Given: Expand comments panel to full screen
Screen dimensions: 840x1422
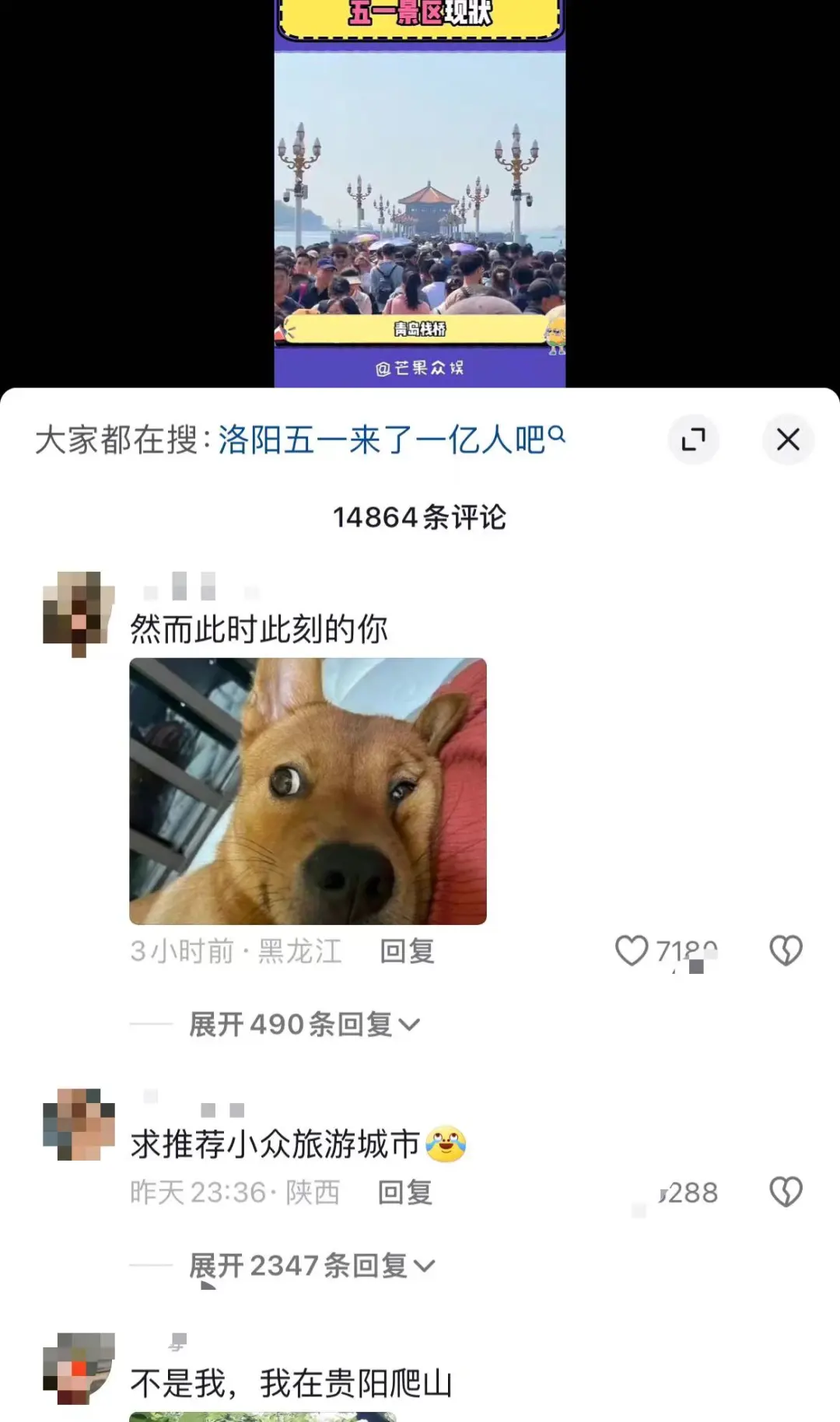Looking at the screenshot, I should [693, 440].
